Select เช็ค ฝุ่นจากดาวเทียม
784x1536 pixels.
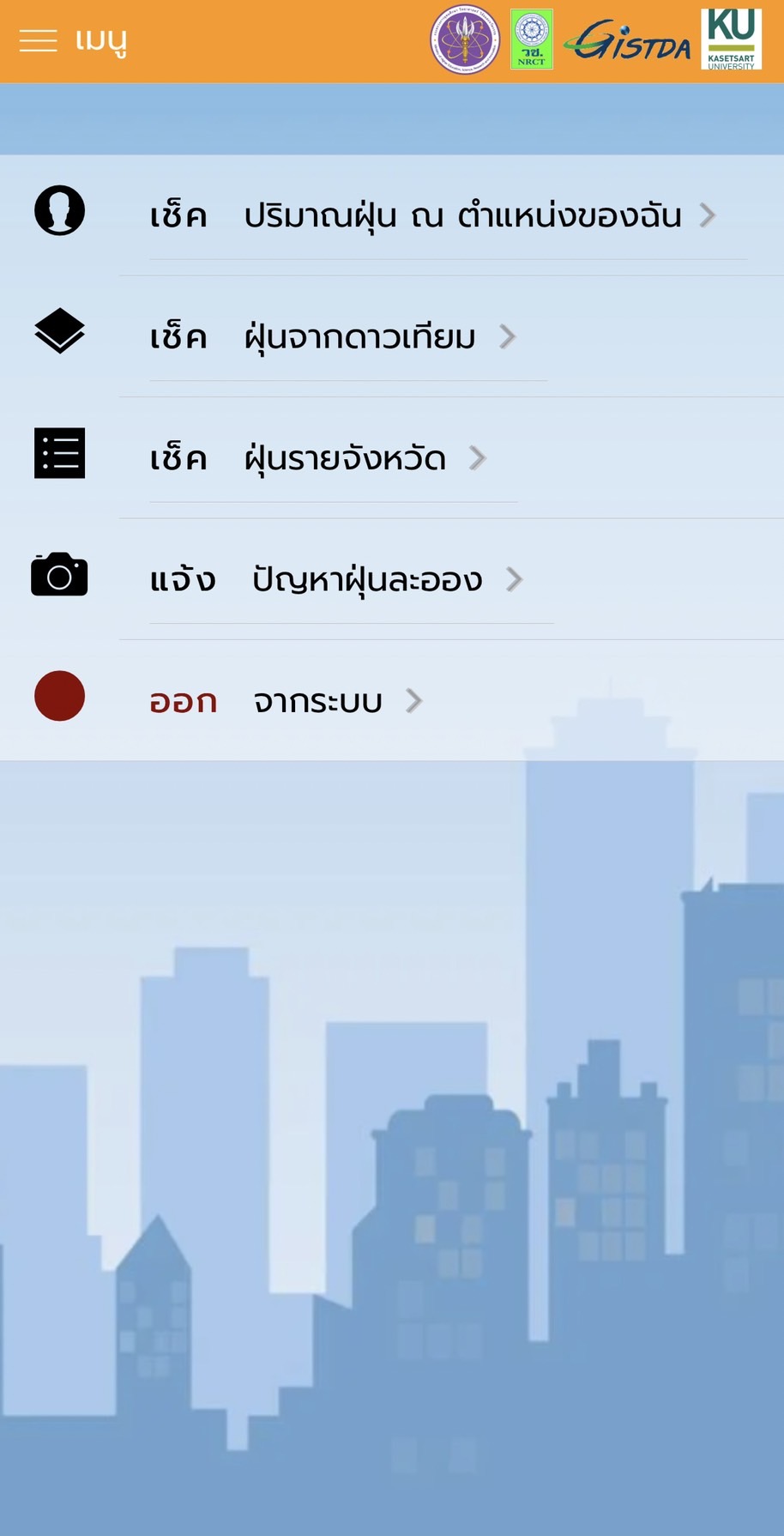point(333,337)
